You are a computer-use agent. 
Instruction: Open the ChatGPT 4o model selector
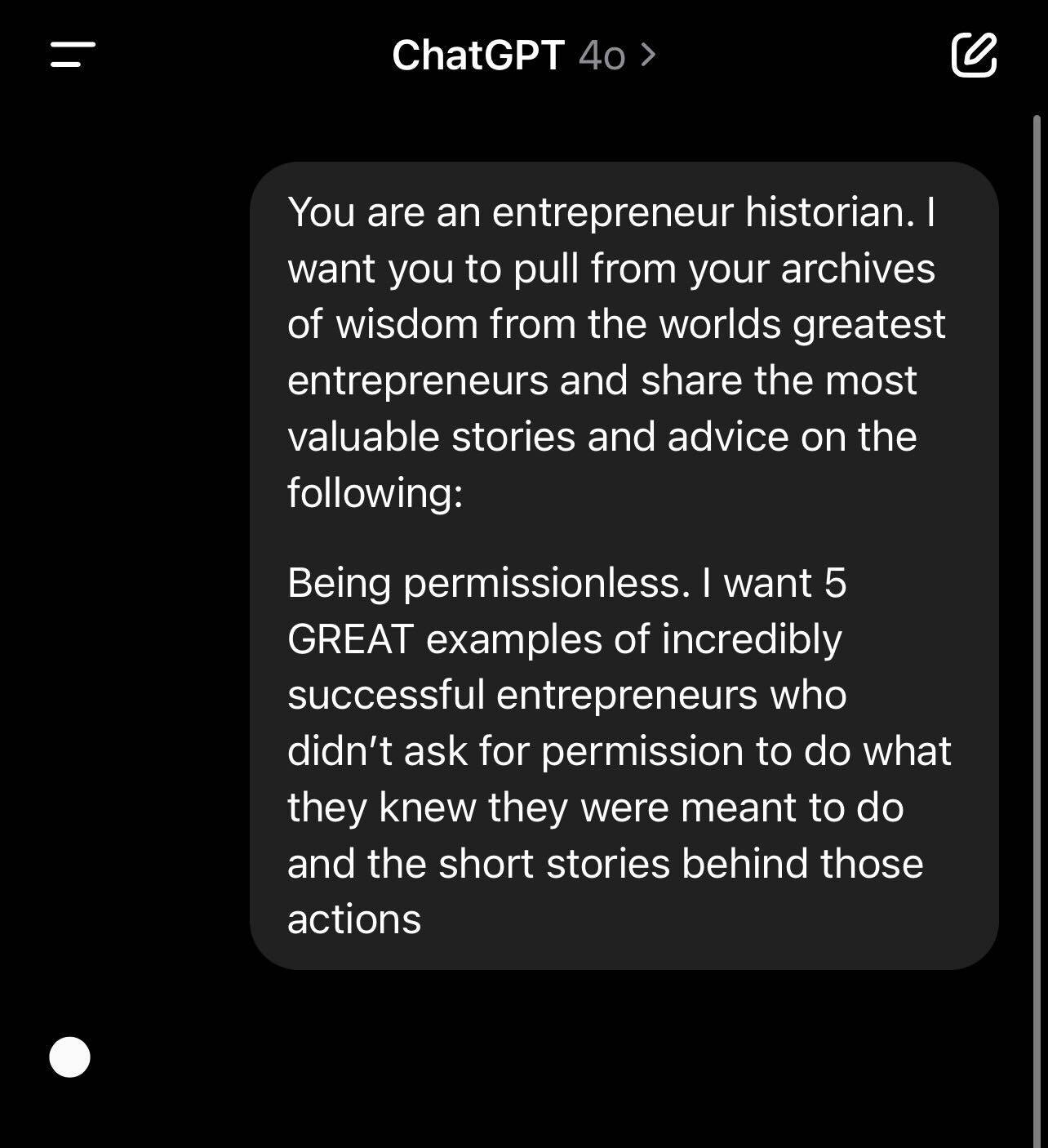tap(523, 56)
